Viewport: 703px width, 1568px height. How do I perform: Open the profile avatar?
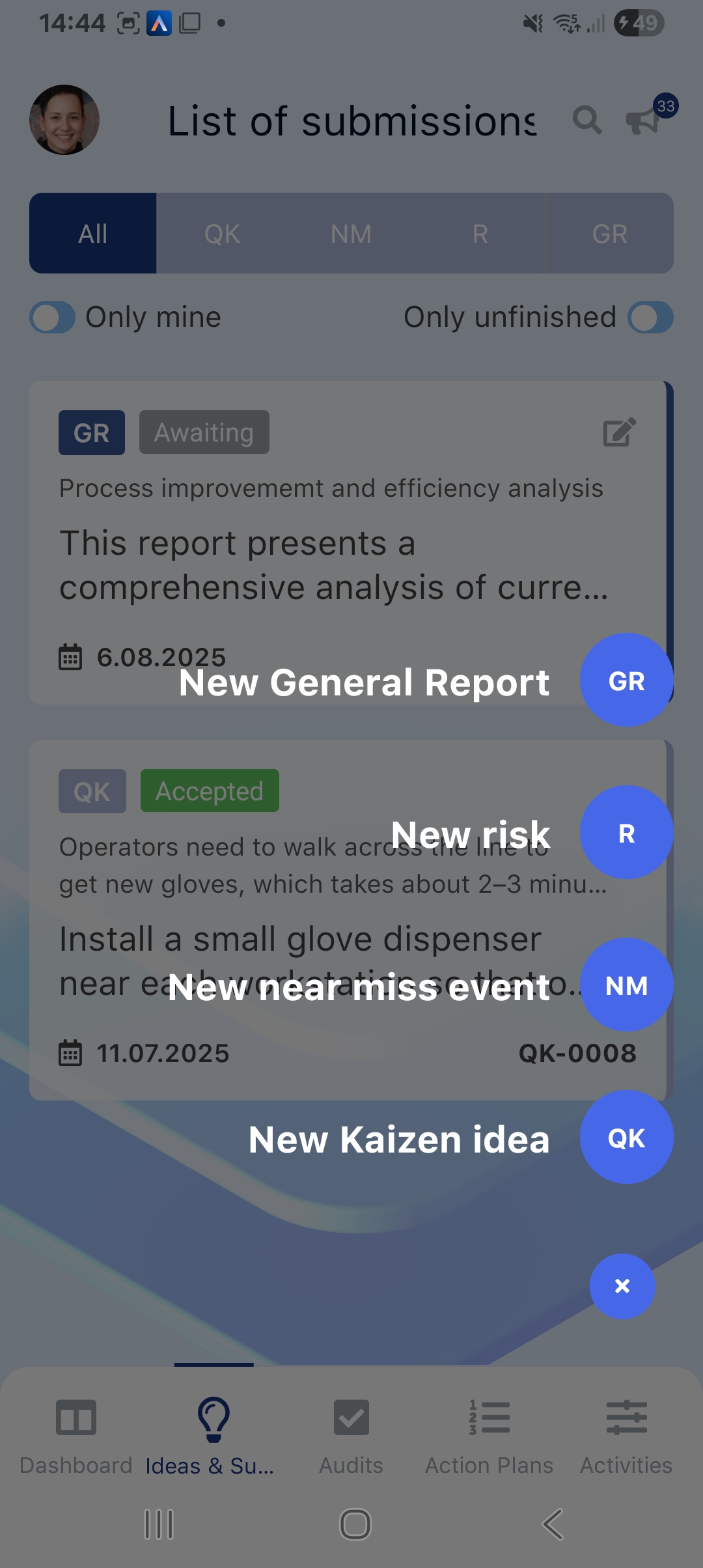pos(64,120)
